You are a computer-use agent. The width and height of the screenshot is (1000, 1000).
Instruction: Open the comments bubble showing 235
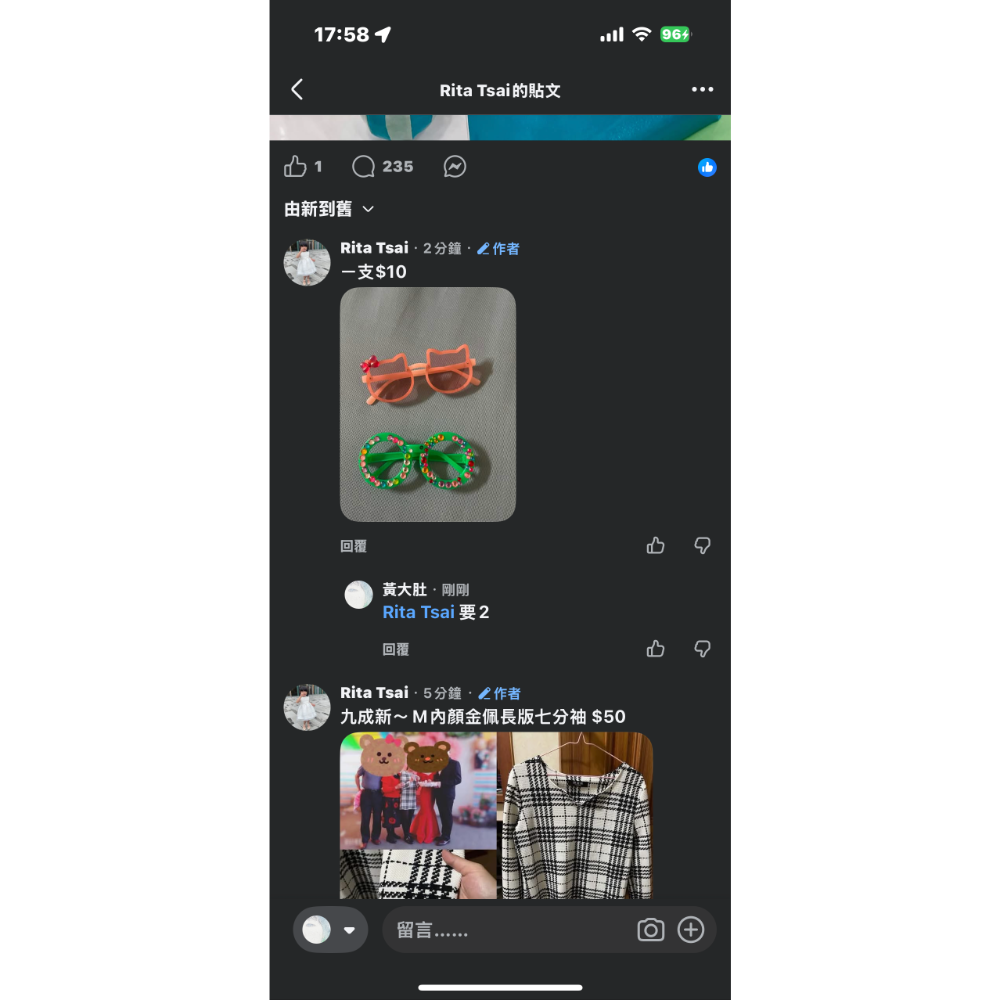click(383, 166)
